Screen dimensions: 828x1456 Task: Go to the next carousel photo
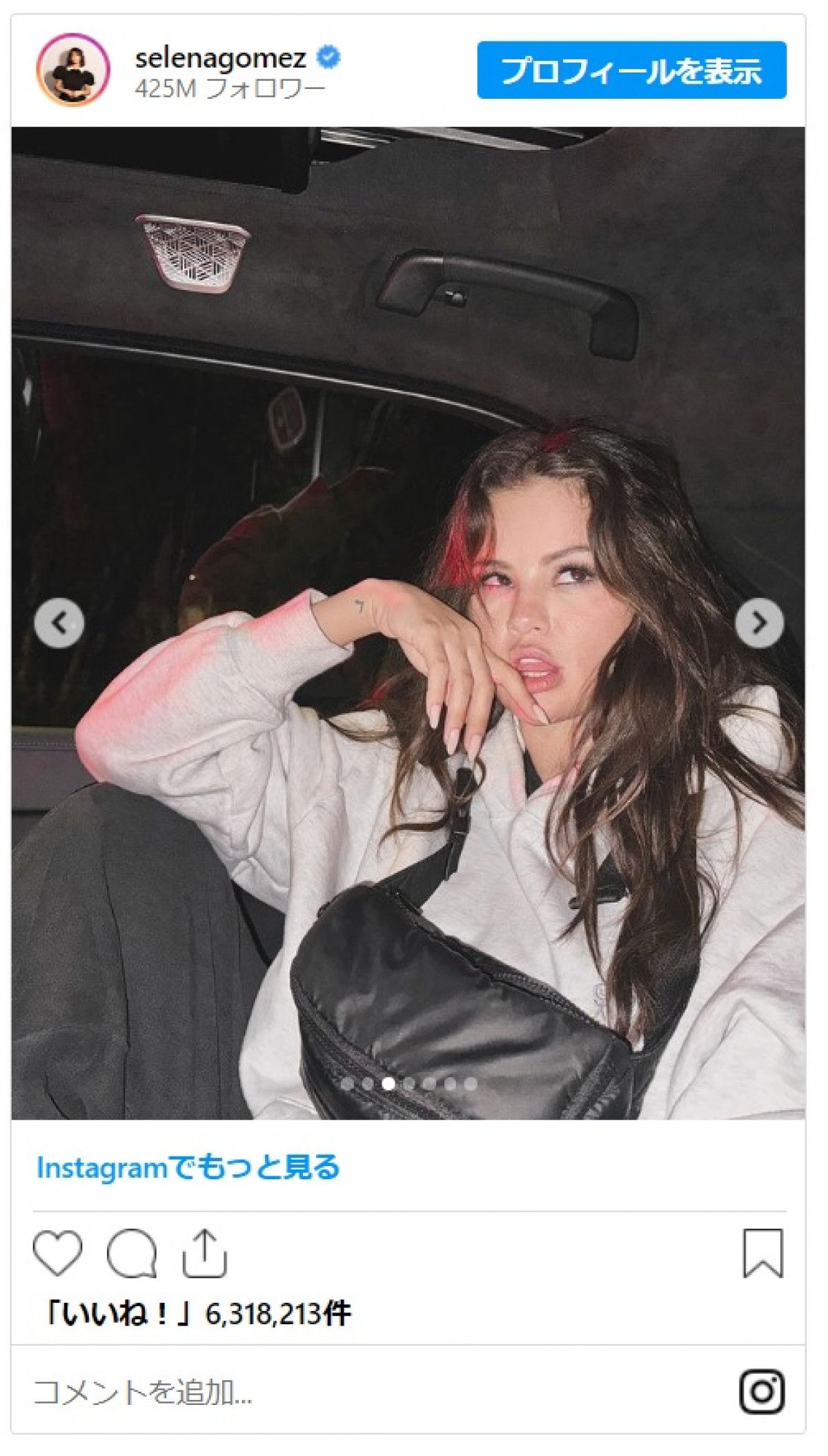coord(759,623)
